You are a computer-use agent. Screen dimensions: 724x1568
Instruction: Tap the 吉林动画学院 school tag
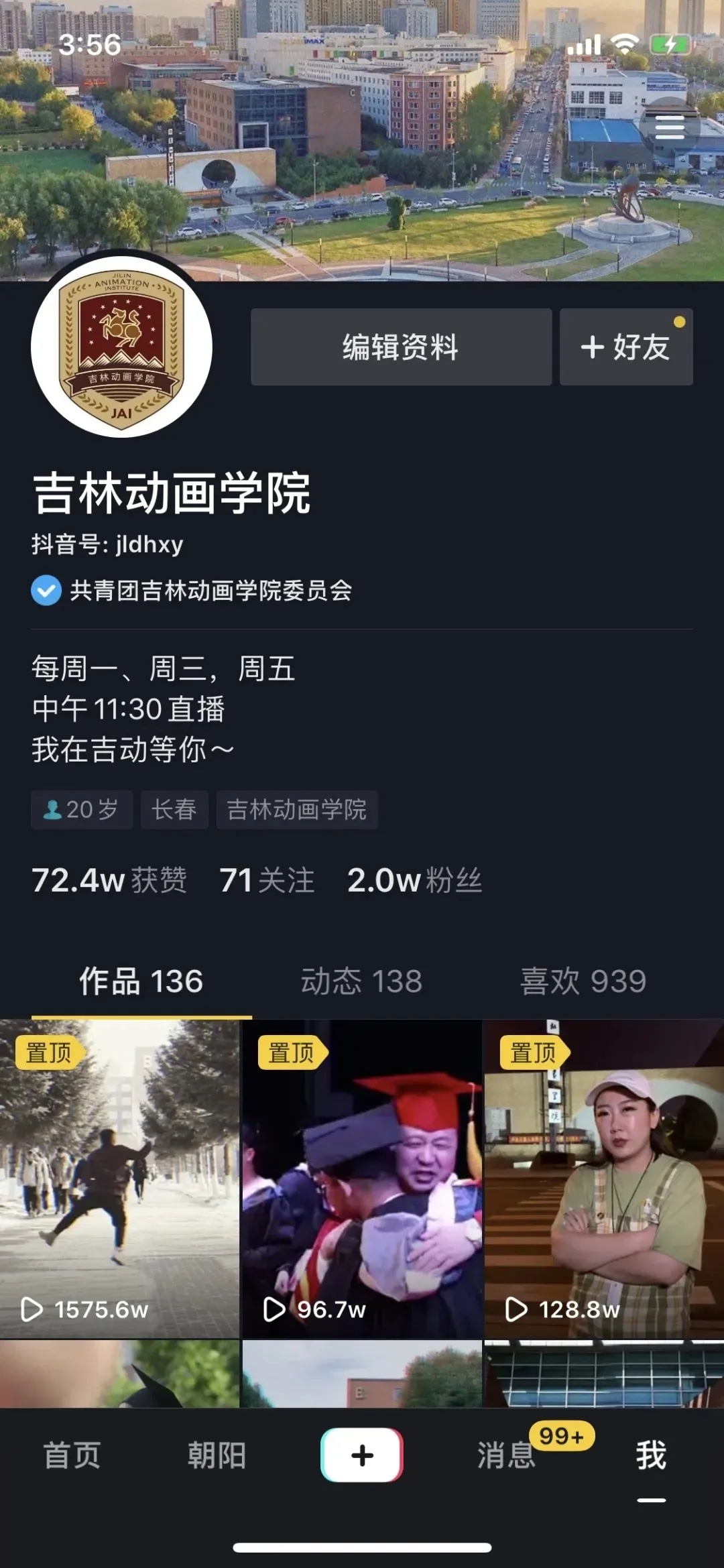[x=296, y=810]
